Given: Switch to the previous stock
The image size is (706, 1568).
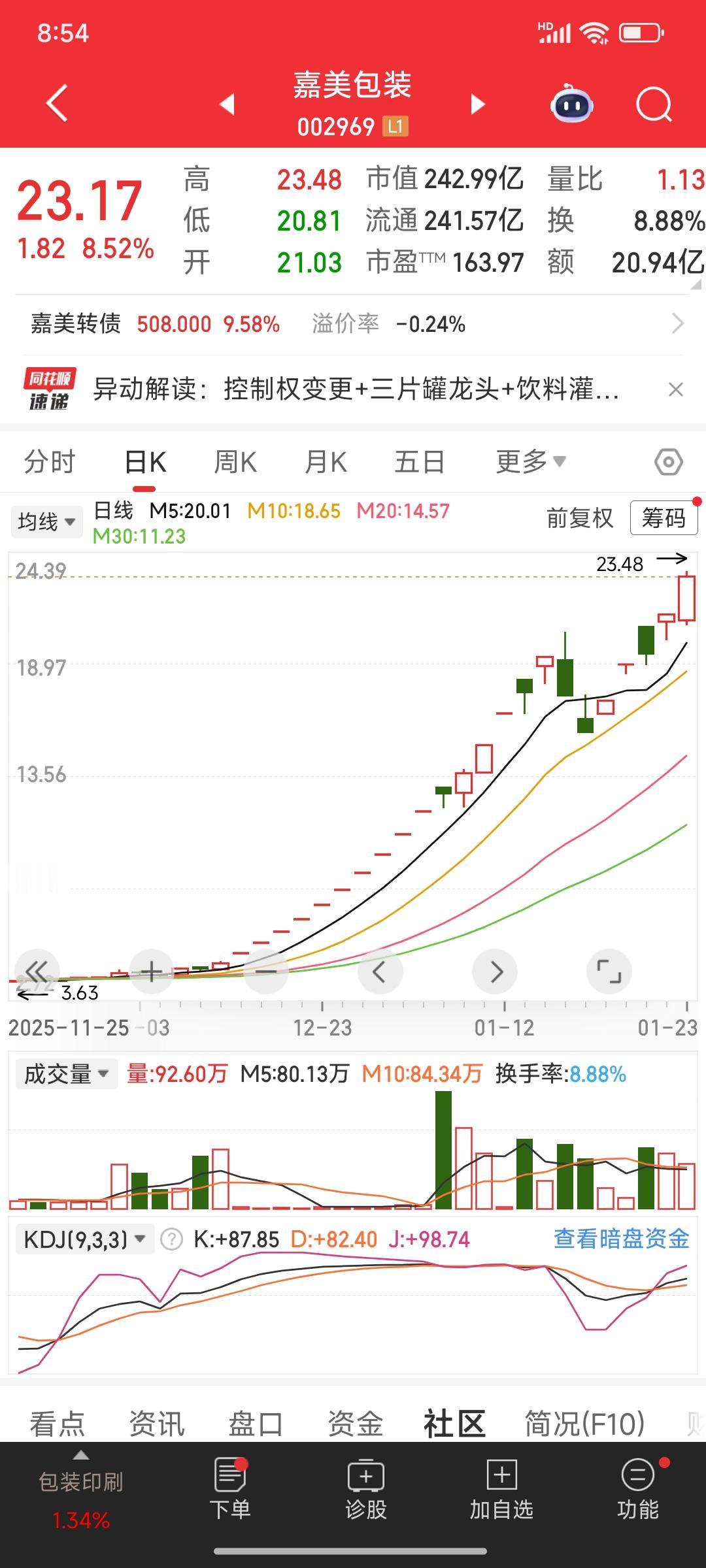Looking at the screenshot, I should click(227, 104).
